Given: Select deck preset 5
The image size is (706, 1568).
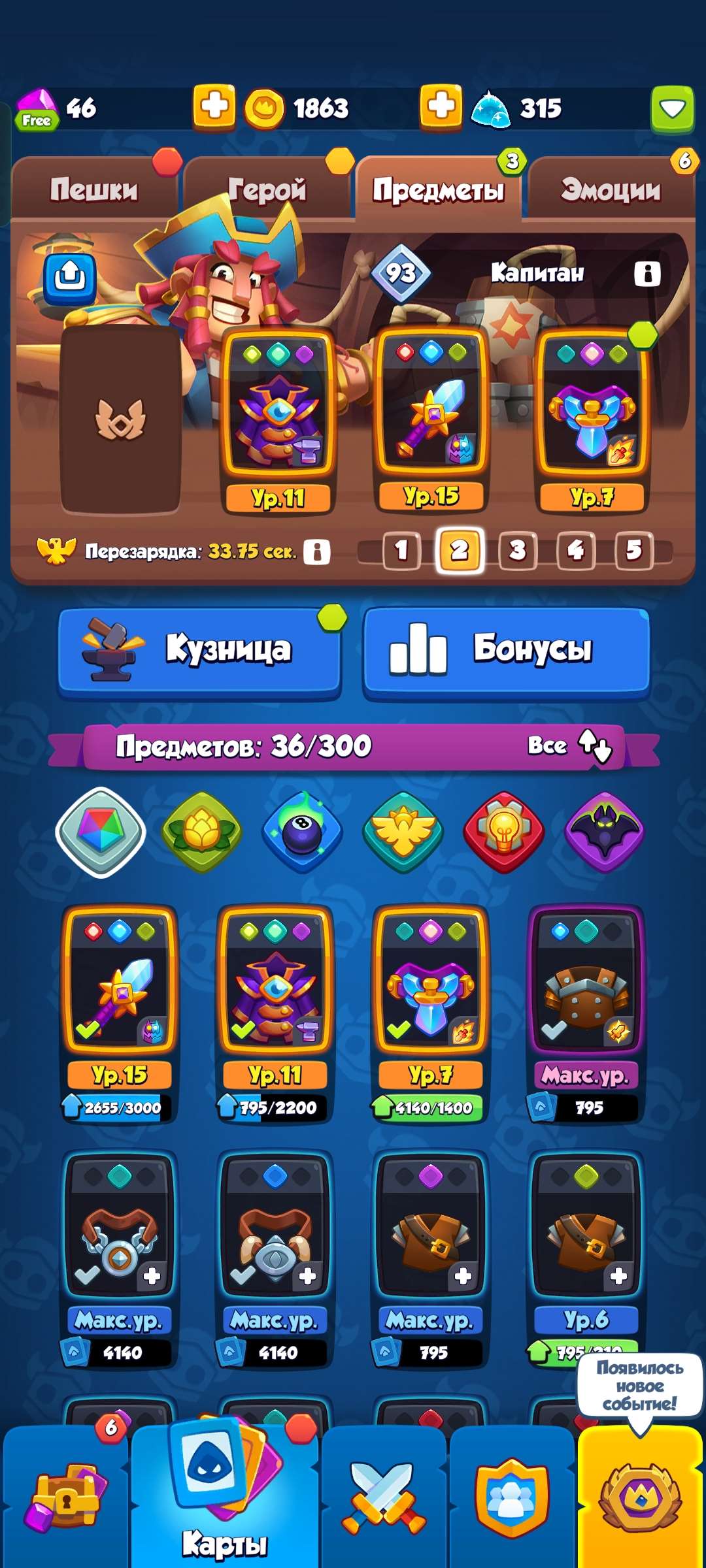Looking at the screenshot, I should 631,552.
